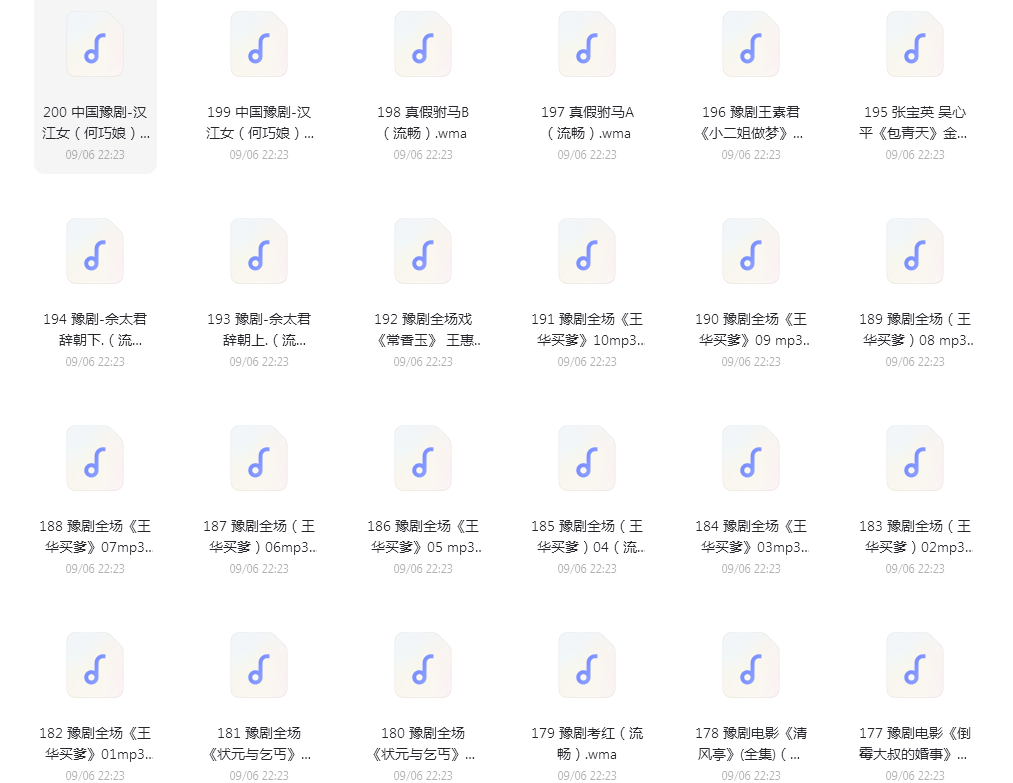The height and width of the screenshot is (783, 1013).
Task: Open file 194 豫剧-佘太君辞朝下
Action: [95, 252]
